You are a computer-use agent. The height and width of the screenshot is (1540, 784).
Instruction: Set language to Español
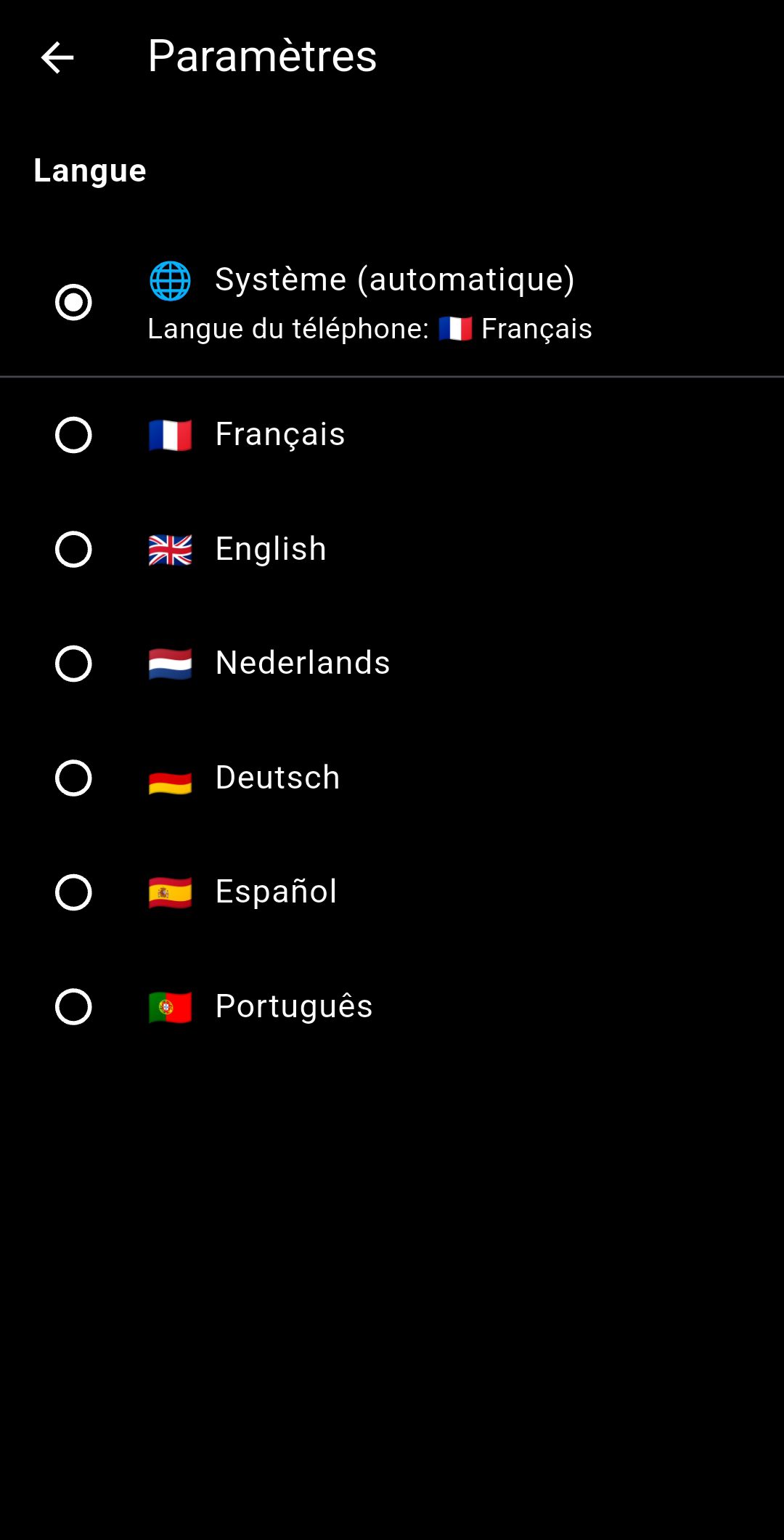tap(73, 892)
